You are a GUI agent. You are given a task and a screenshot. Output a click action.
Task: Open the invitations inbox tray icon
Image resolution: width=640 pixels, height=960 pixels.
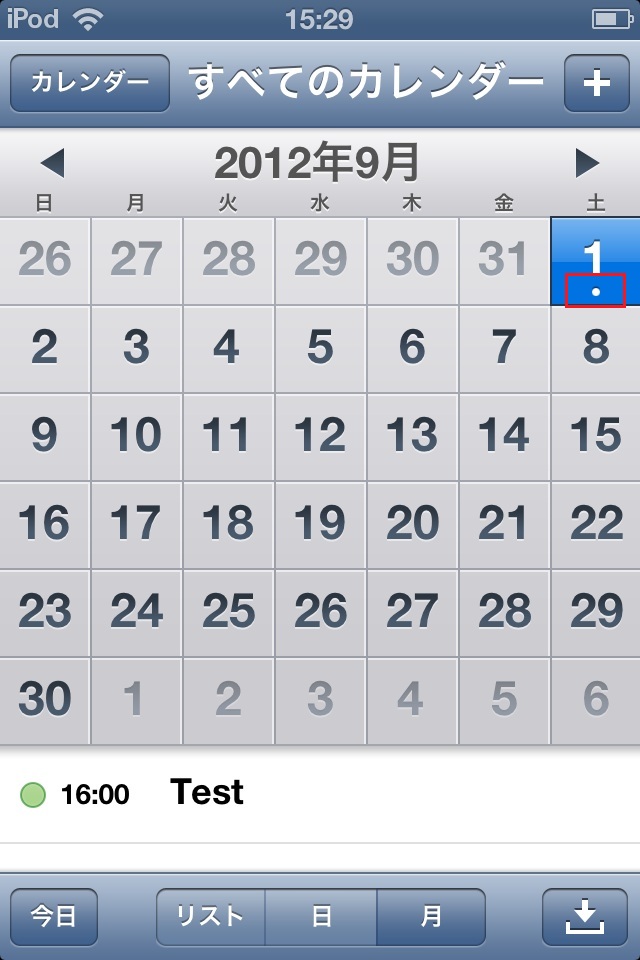(586, 916)
